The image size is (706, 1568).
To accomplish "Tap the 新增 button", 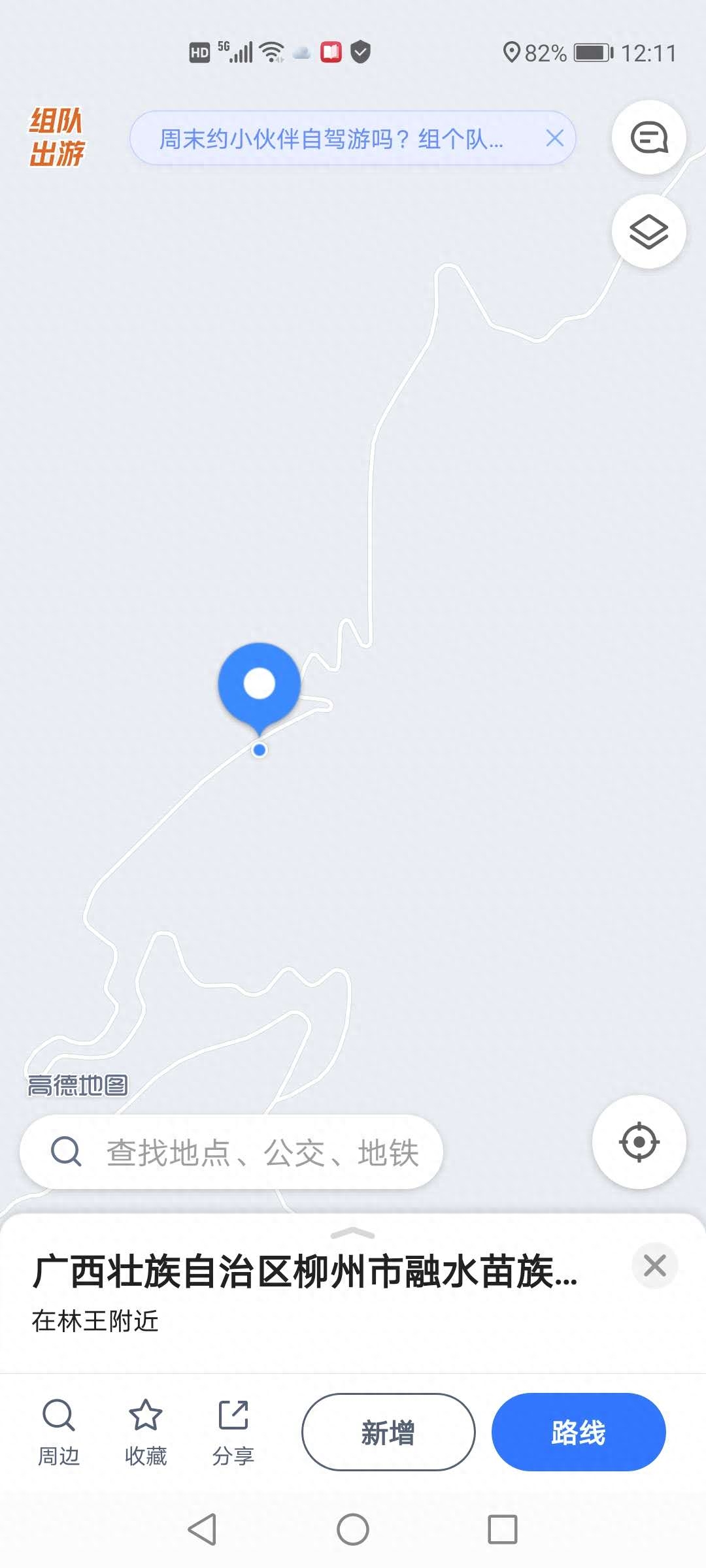I will 388,1432.
